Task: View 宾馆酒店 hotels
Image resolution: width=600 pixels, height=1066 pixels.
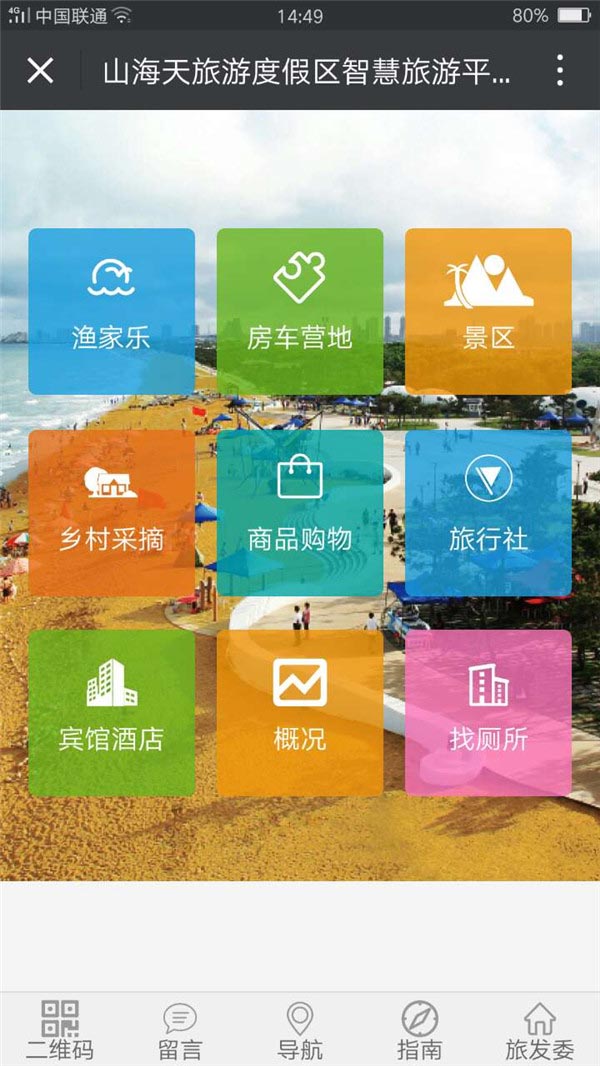Action: 111,713
